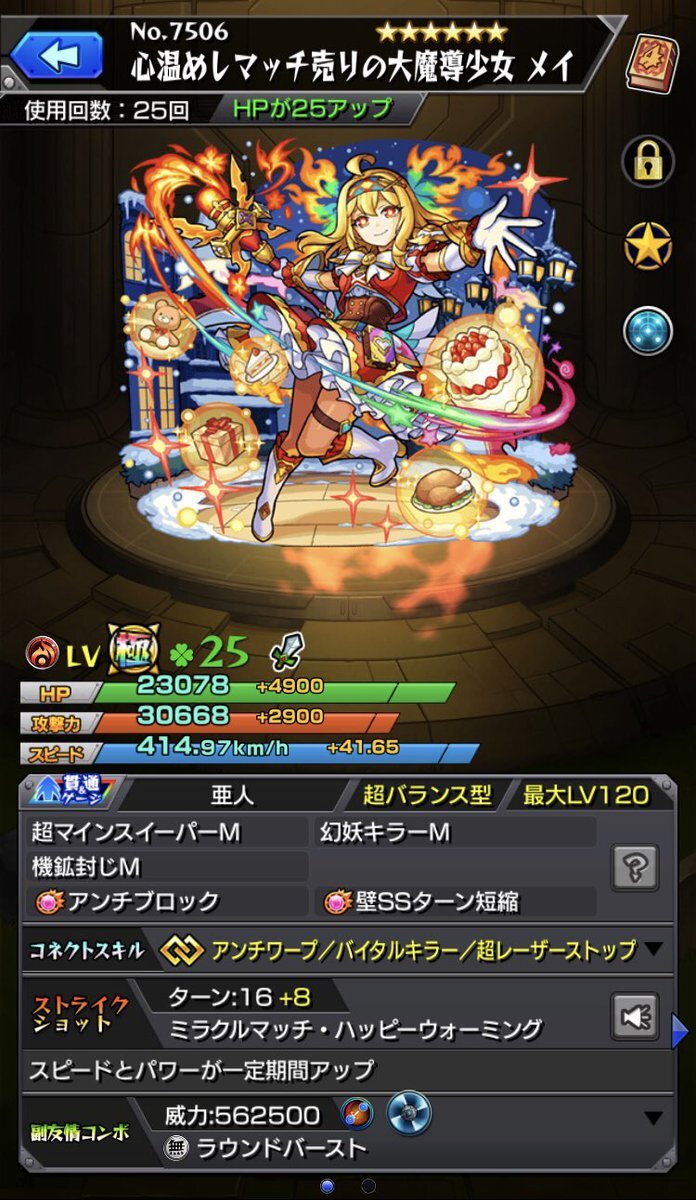Screen dimensions: 696x1200
Task: Expand the コネクトスキル details
Action: pos(654,949)
